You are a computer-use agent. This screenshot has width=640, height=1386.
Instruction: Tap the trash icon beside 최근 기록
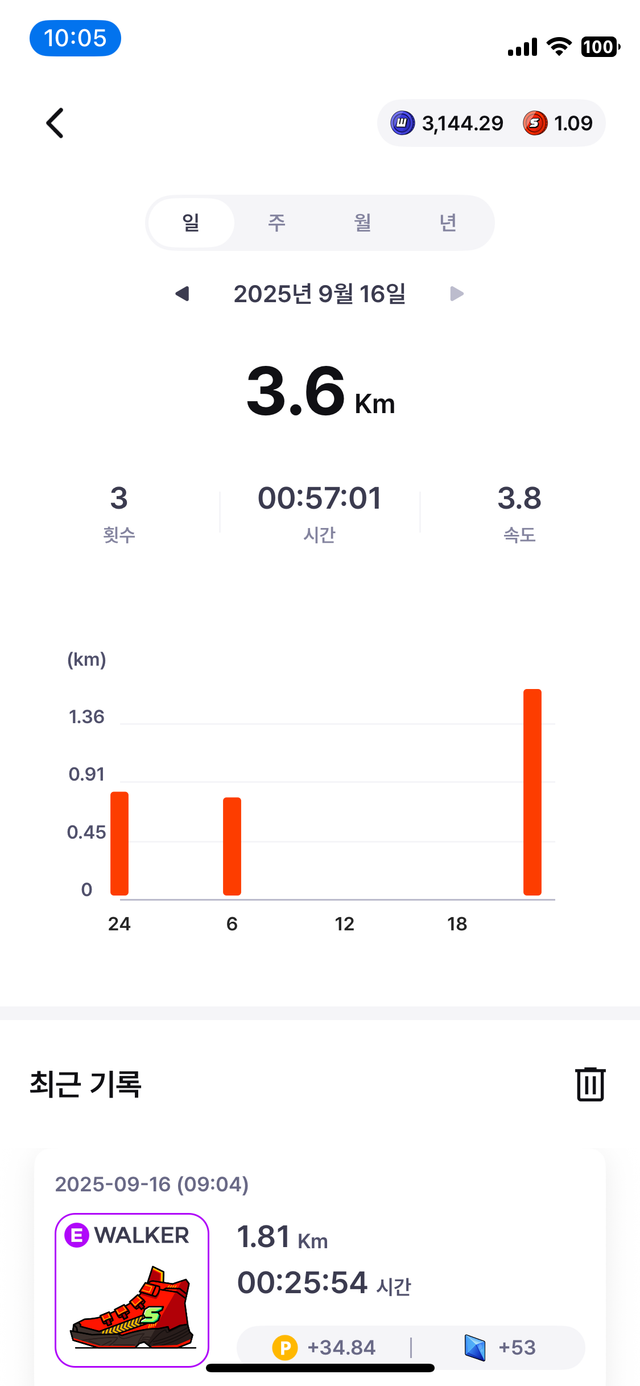tap(590, 1084)
